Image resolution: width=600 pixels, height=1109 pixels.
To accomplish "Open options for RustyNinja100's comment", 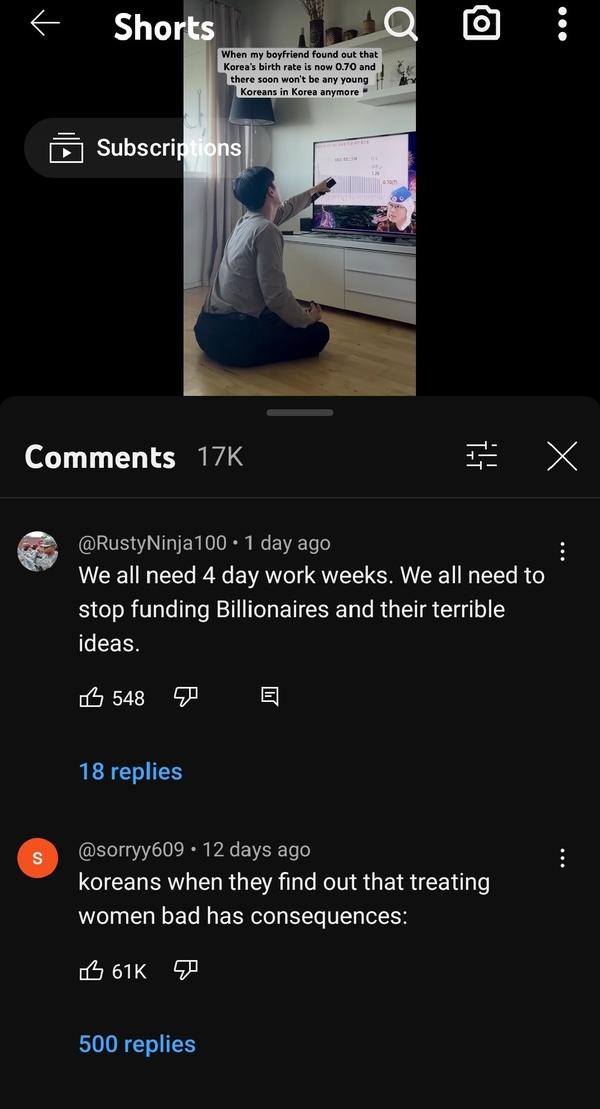I will coord(562,551).
